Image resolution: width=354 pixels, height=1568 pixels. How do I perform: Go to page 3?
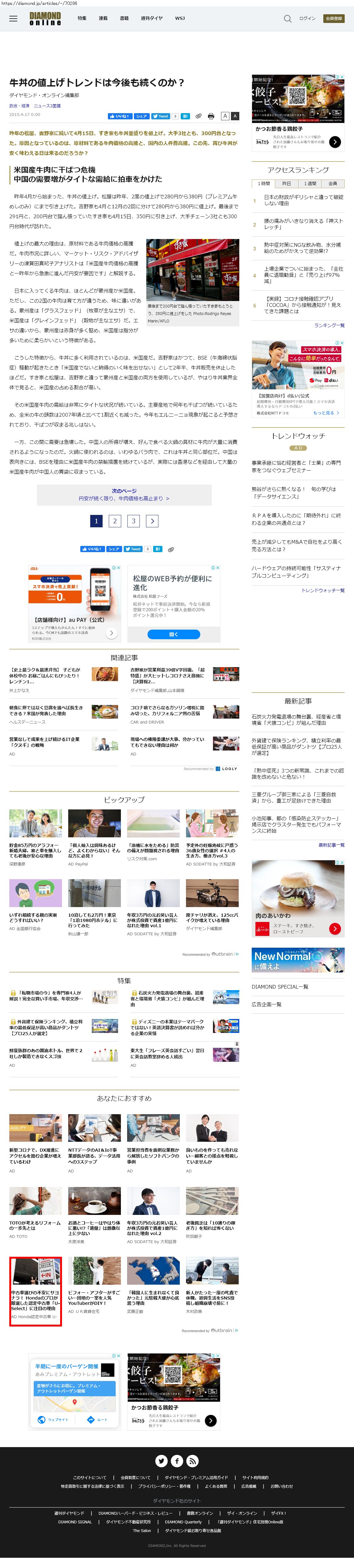pos(134,520)
